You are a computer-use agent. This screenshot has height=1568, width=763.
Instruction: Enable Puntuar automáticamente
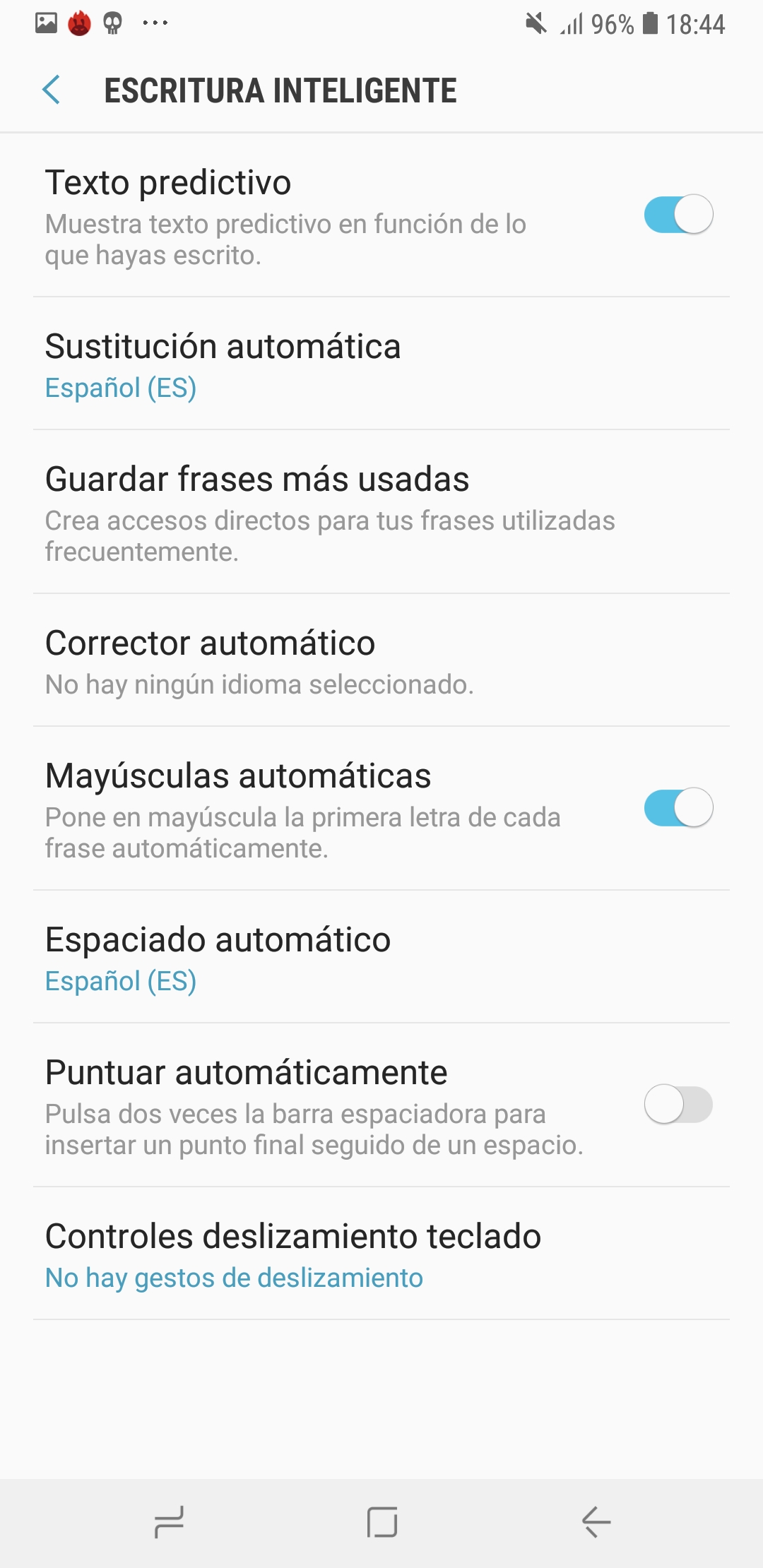678,1104
